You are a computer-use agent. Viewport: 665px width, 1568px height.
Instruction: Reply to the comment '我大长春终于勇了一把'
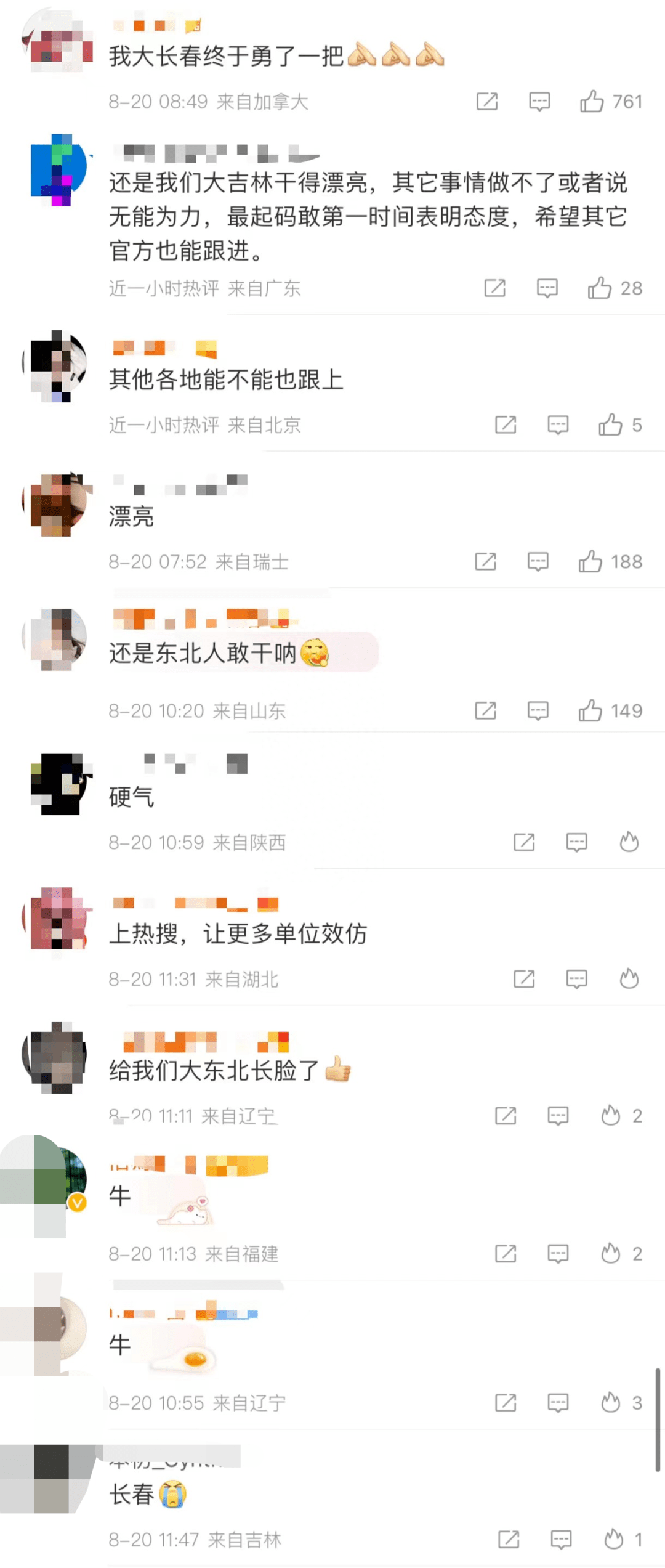click(x=539, y=102)
